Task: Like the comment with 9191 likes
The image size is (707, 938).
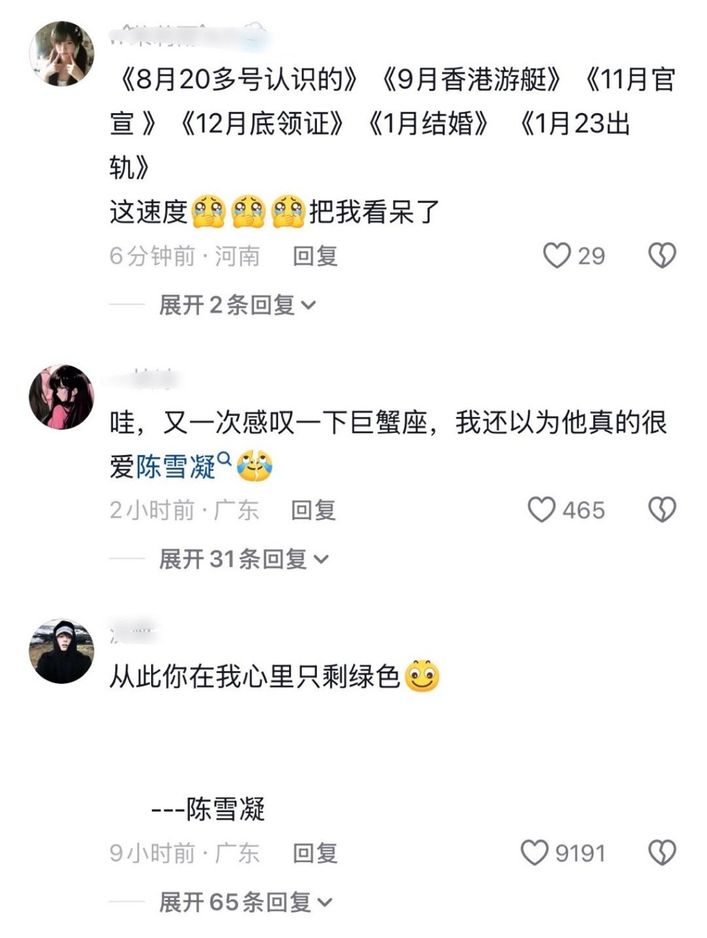Action: [536, 852]
